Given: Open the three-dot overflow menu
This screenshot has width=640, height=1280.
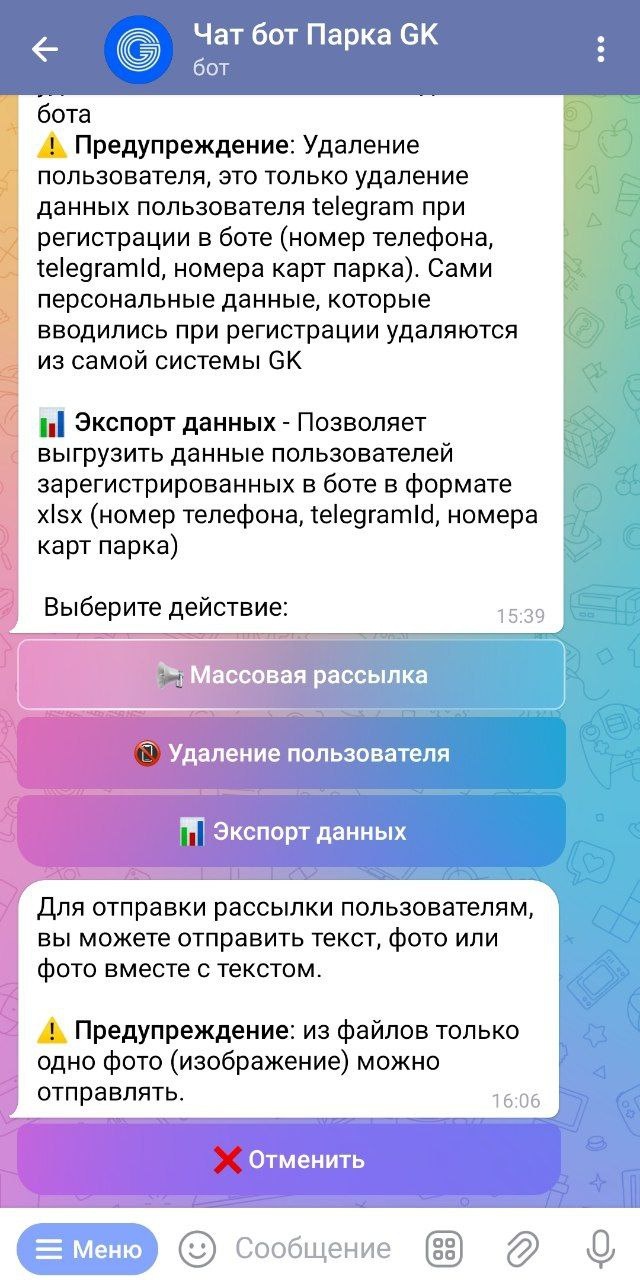Looking at the screenshot, I should pyautogui.click(x=600, y=49).
